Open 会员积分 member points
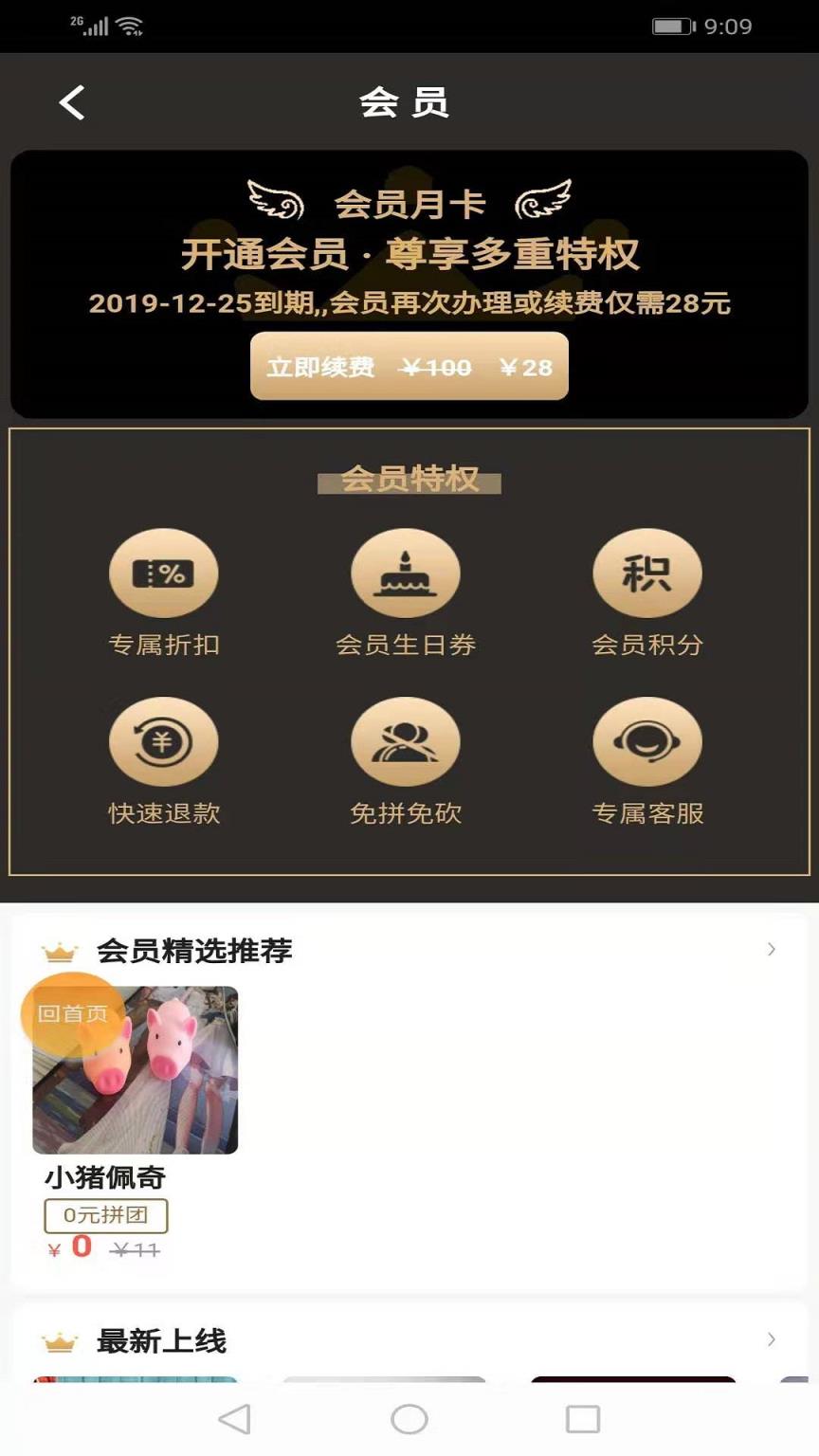This screenshot has width=819, height=1456. [647, 573]
